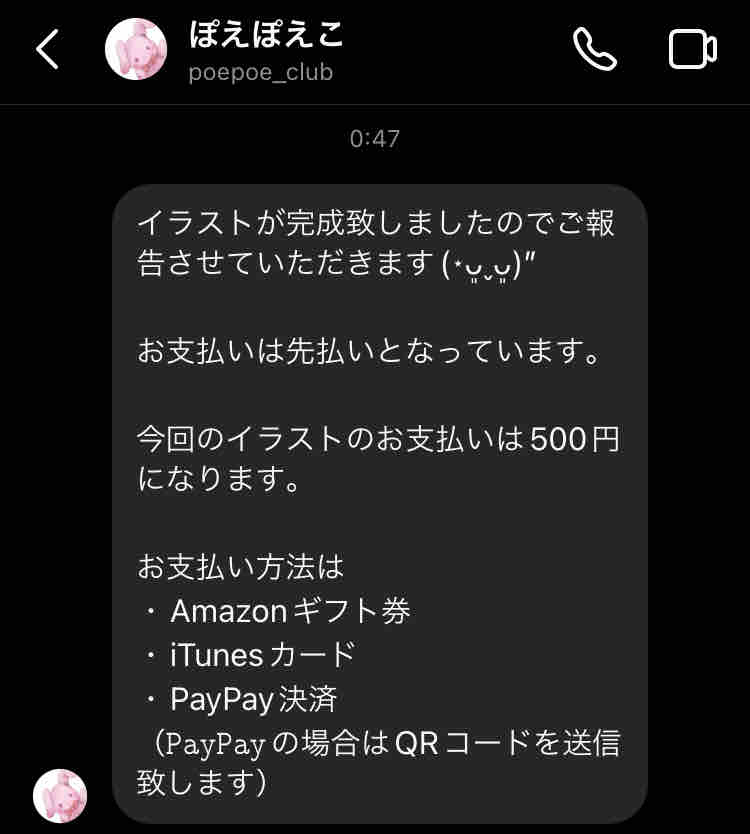Tap the back chevron to leave the chat

tap(47, 47)
